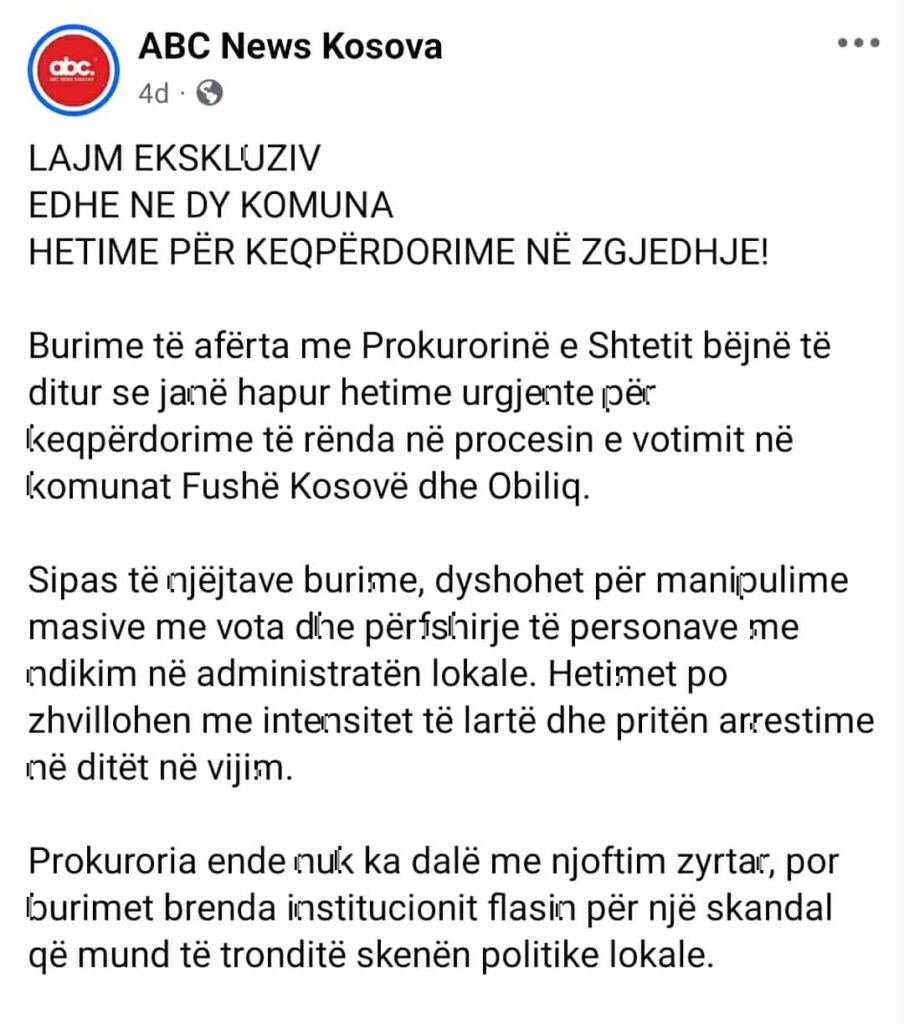Viewport: 904px width, 1024px height.
Task: Open the post's three-dot options menu
Action: (x=857, y=45)
